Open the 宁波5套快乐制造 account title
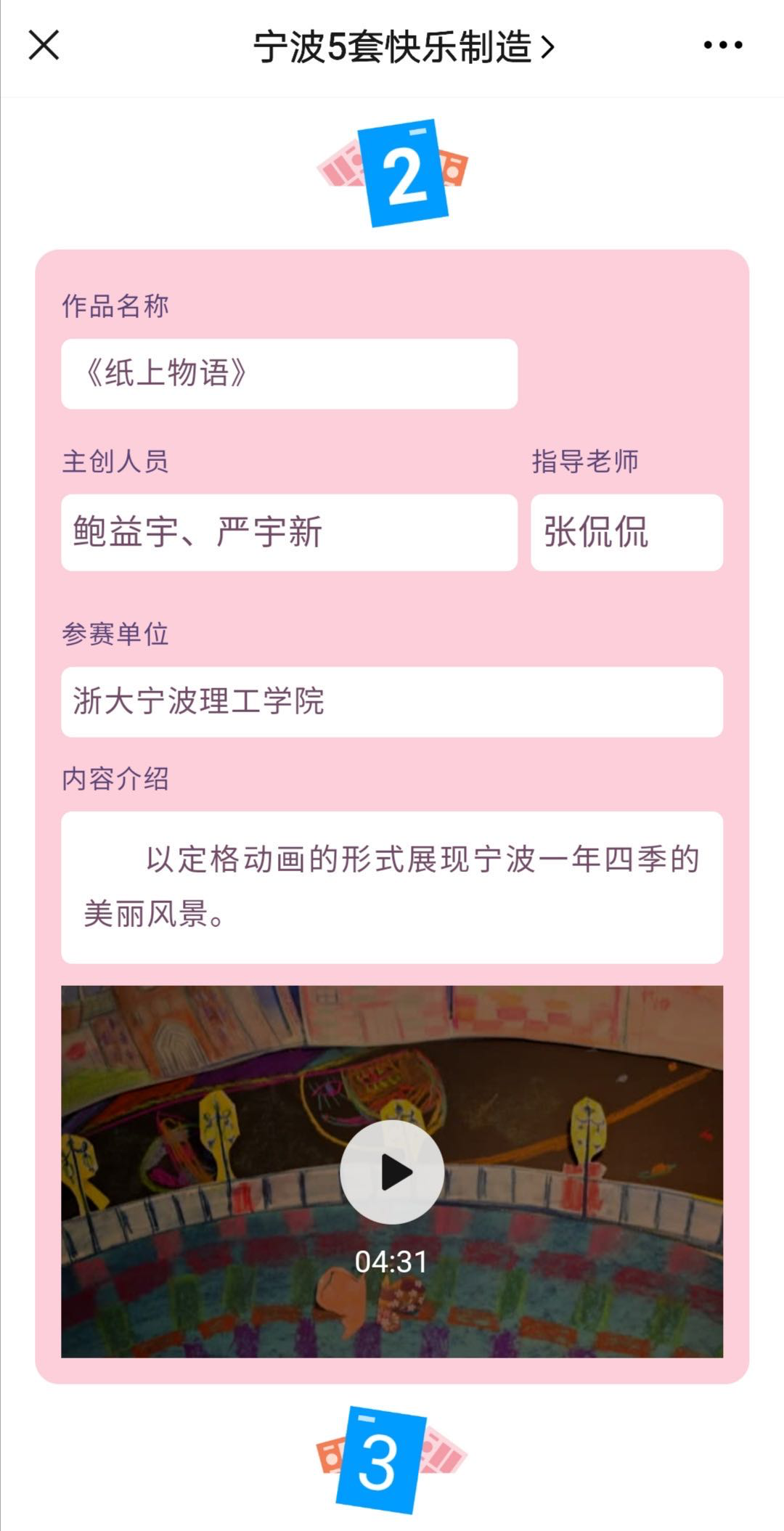Screen dimensions: 784x1531 coord(404,47)
